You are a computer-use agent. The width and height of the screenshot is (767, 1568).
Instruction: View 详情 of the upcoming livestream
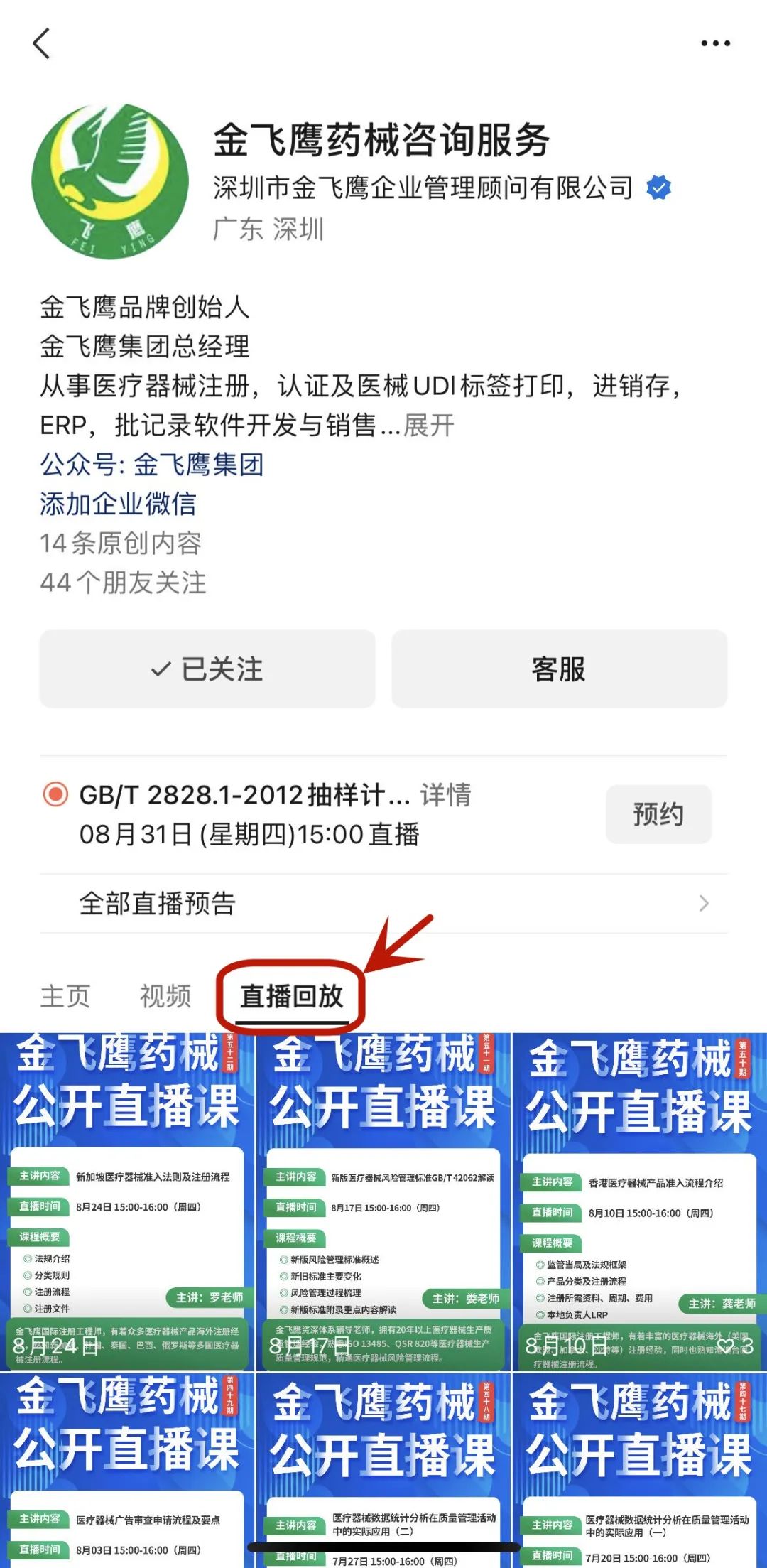coord(445,795)
